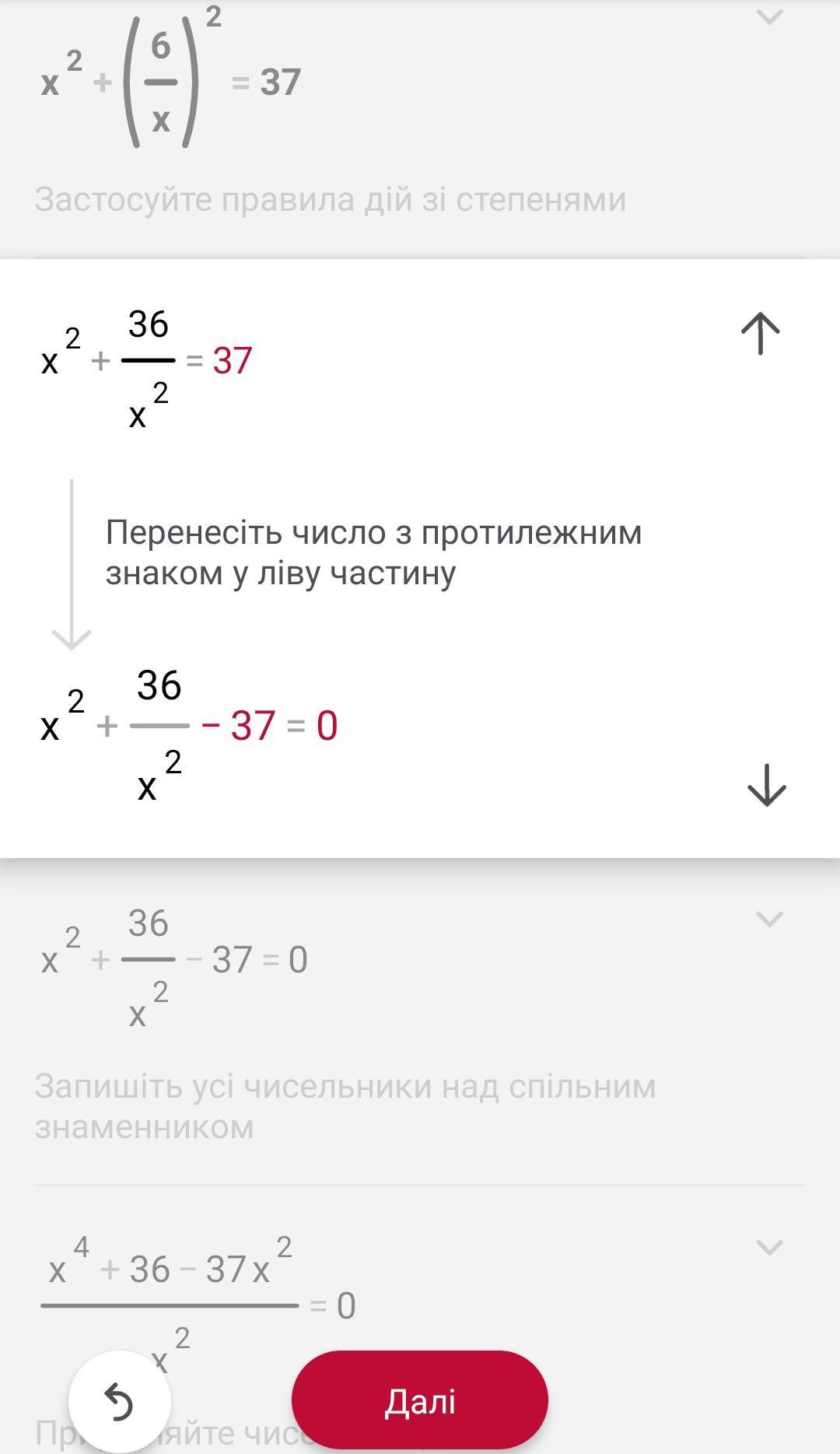Tap the red Далі button
This screenshot has height=1454, width=840.
tap(420, 1400)
